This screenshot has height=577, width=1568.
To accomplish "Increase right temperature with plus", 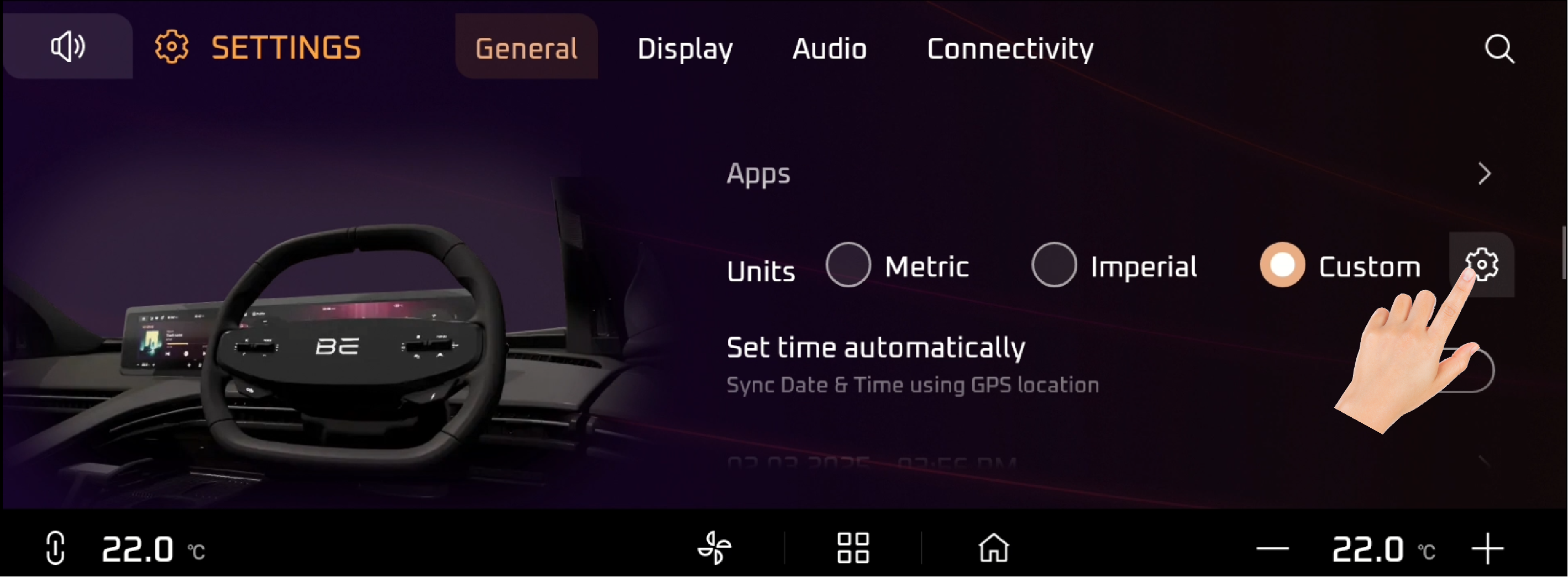I will coord(1488,548).
